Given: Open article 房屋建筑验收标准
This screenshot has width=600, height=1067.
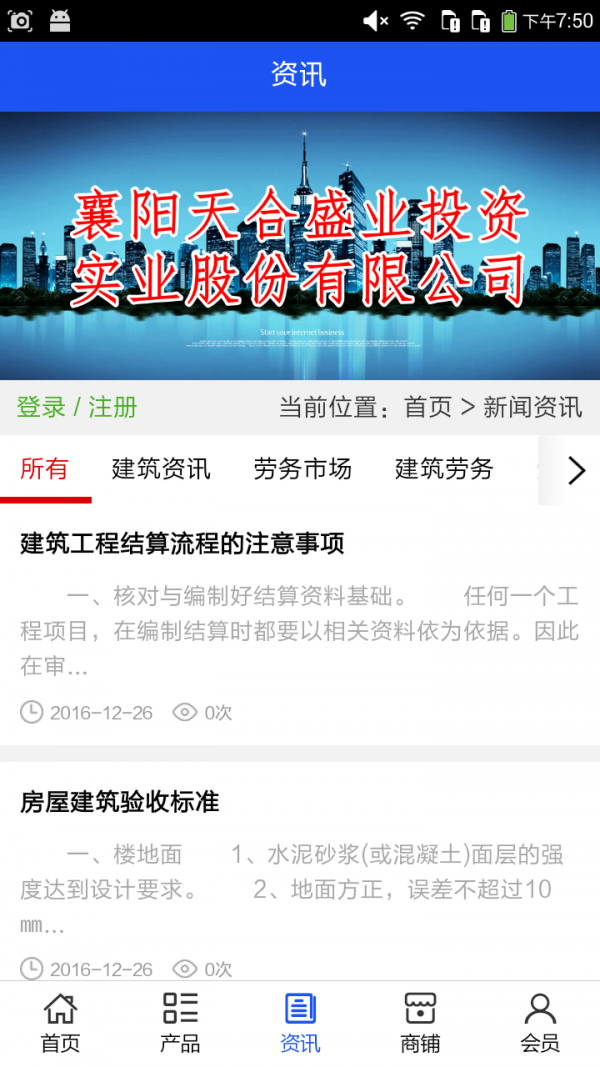Looking at the screenshot, I should [x=120, y=802].
